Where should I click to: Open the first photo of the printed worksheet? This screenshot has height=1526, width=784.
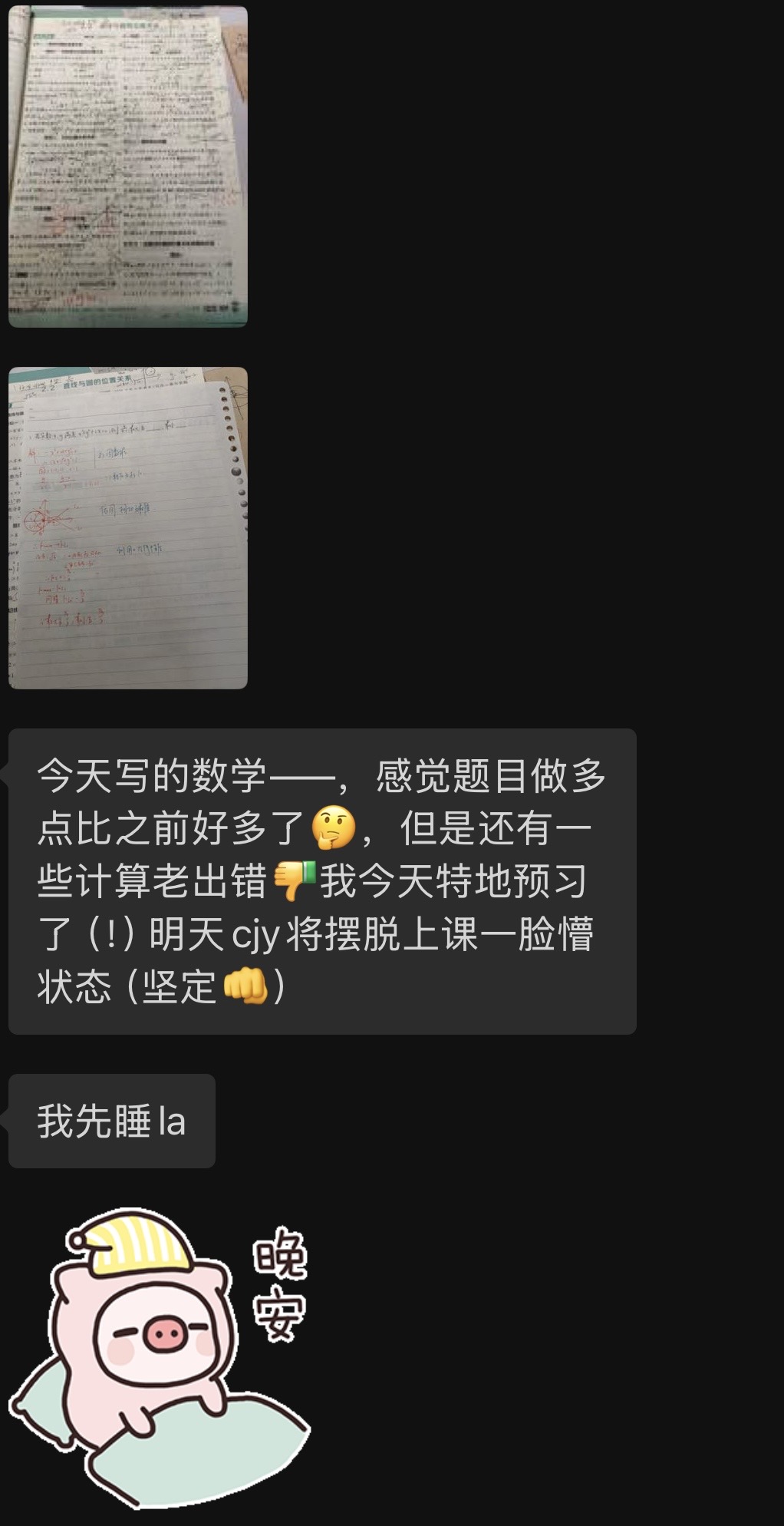click(127, 167)
